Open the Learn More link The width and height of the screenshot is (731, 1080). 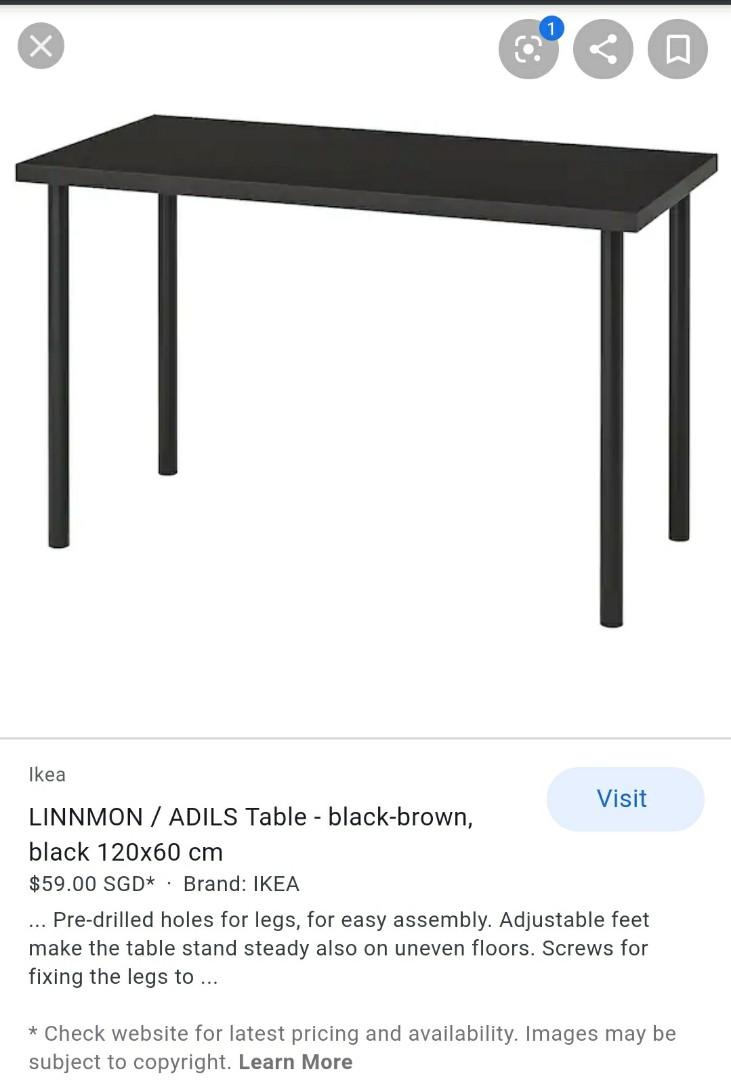click(295, 1062)
